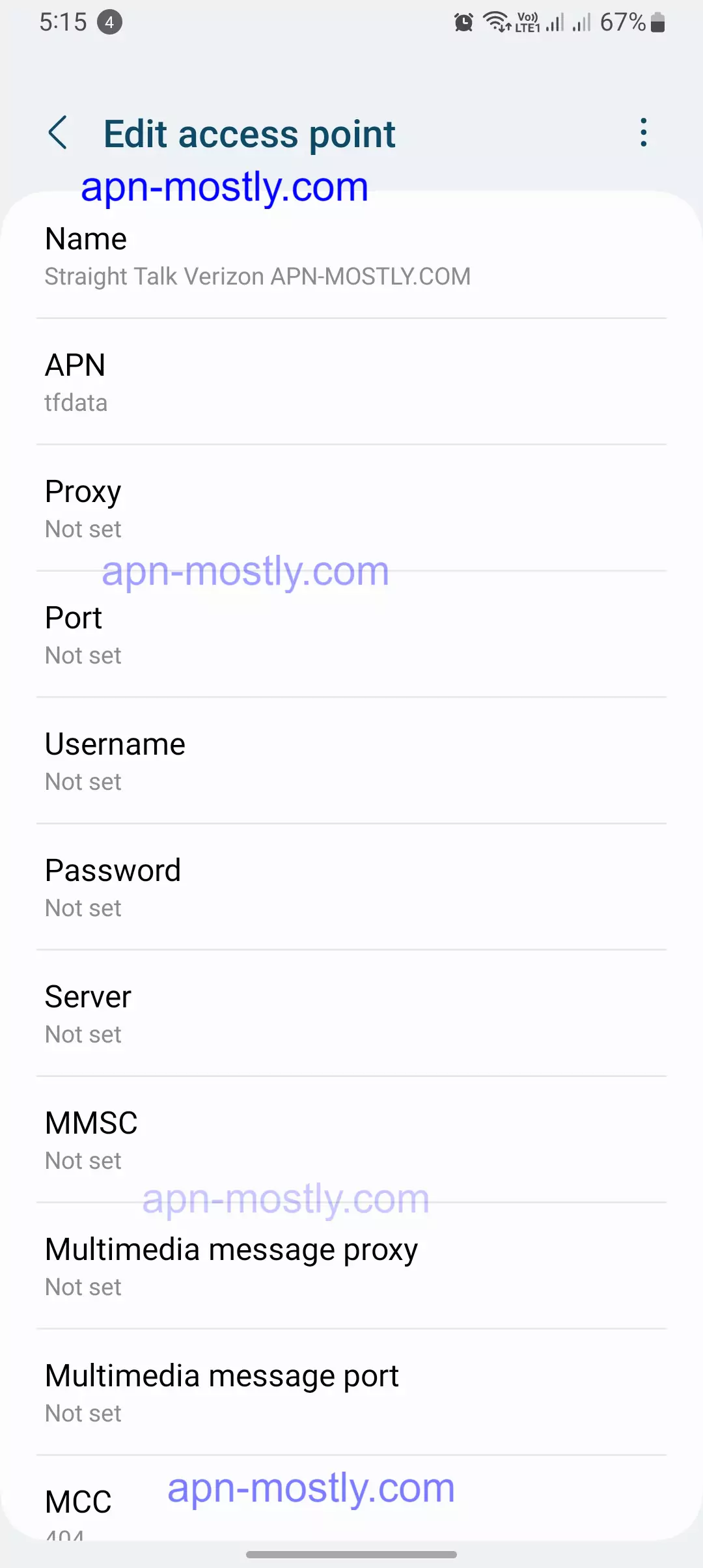Select Multimedia message proxy
Image resolution: width=703 pixels, height=1568 pixels.
(351, 1266)
